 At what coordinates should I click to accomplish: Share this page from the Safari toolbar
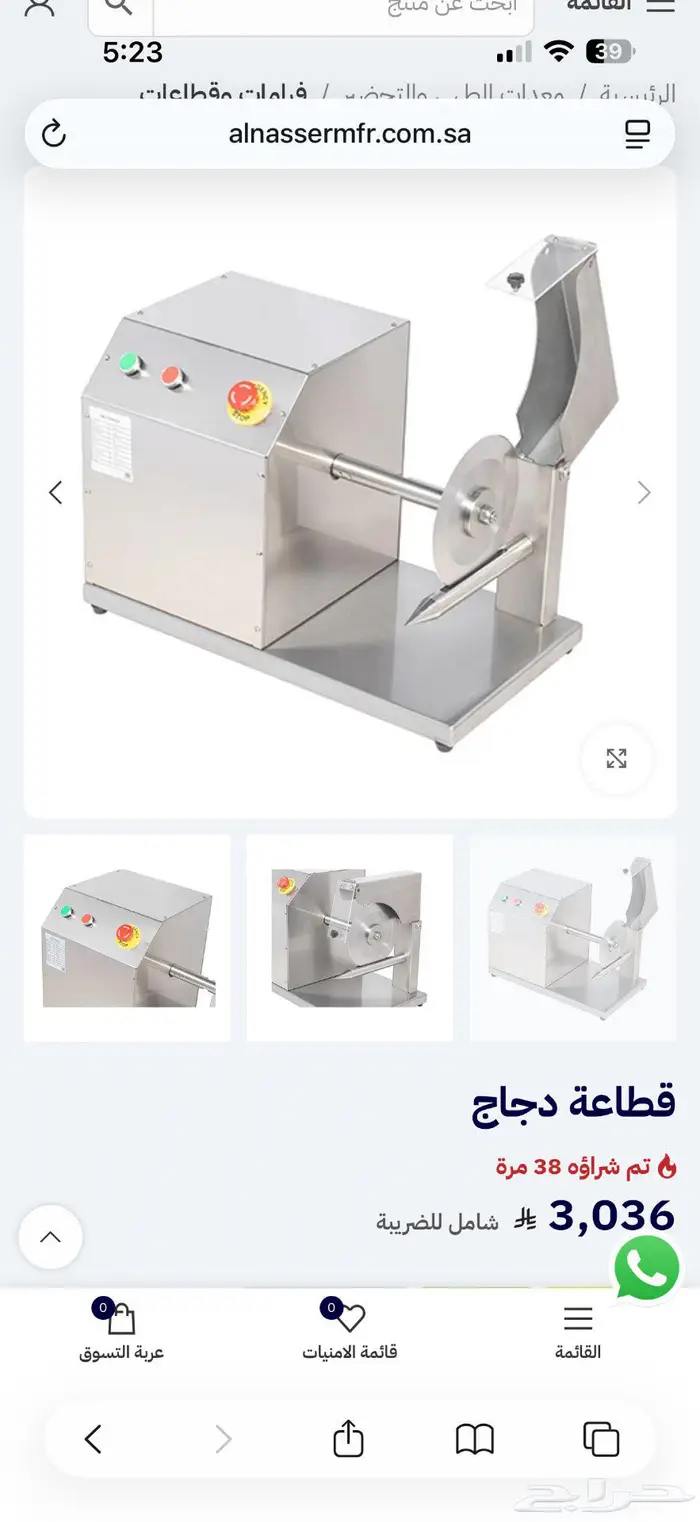point(348,1440)
